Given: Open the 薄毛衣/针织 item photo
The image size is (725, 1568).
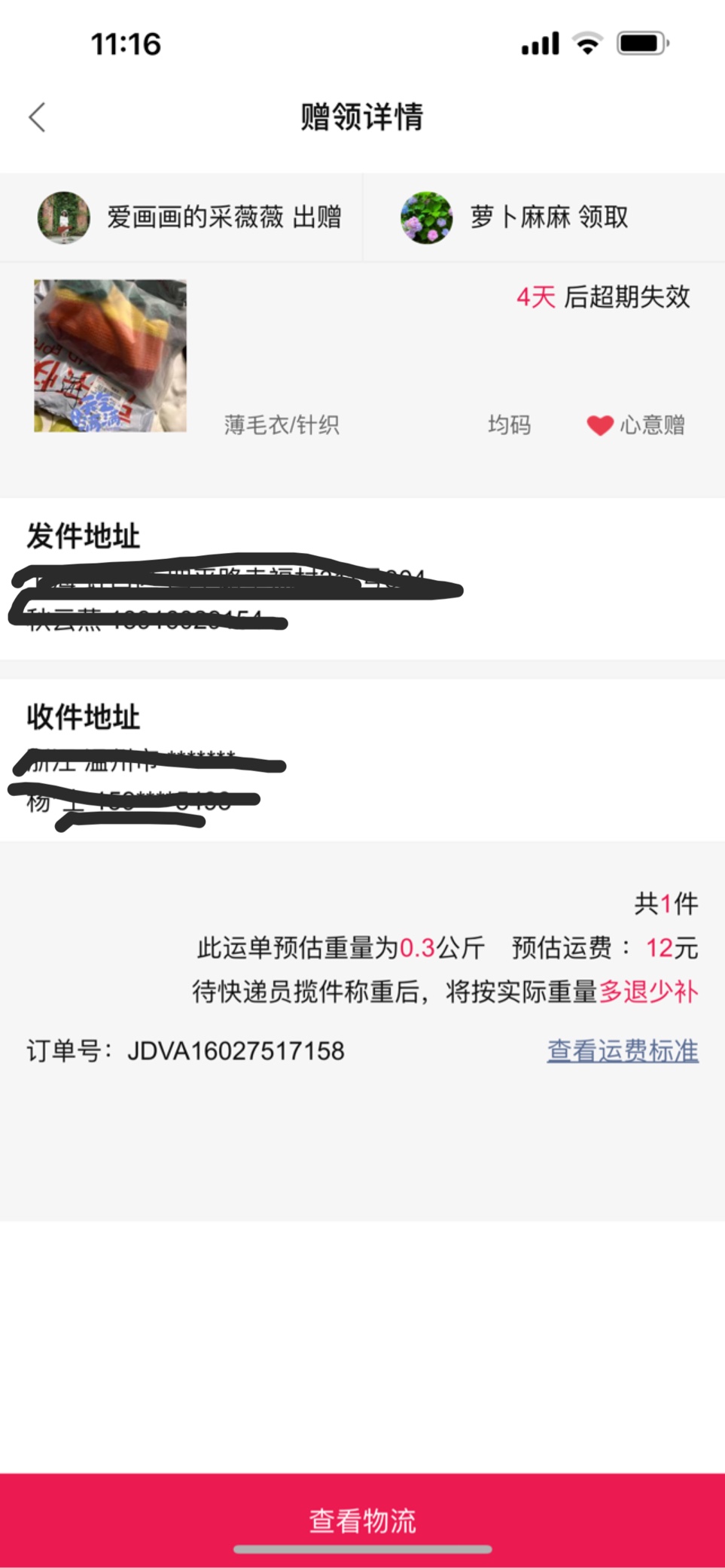Looking at the screenshot, I should [110, 356].
